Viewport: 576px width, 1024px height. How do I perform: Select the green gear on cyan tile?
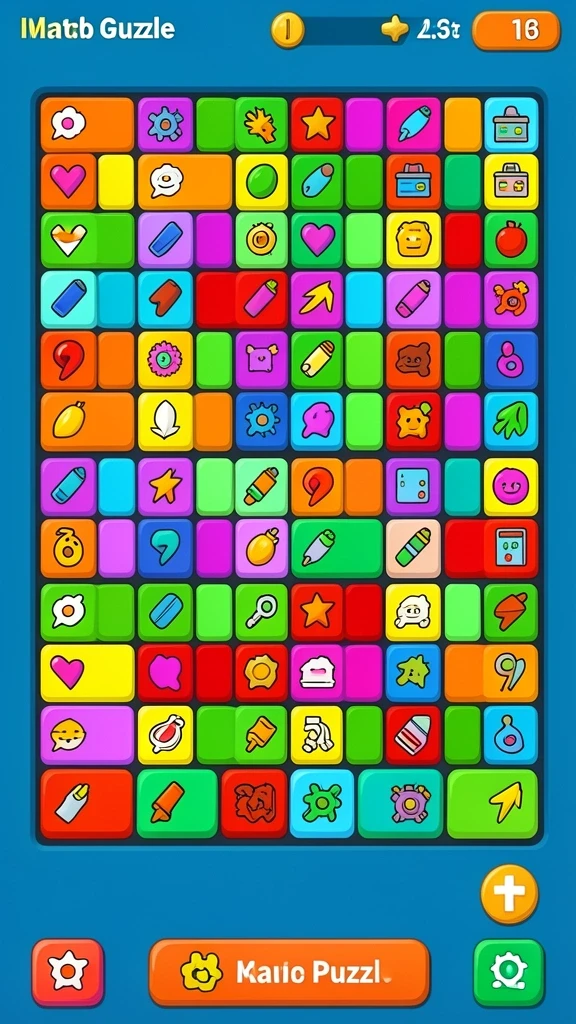(x=322, y=803)
